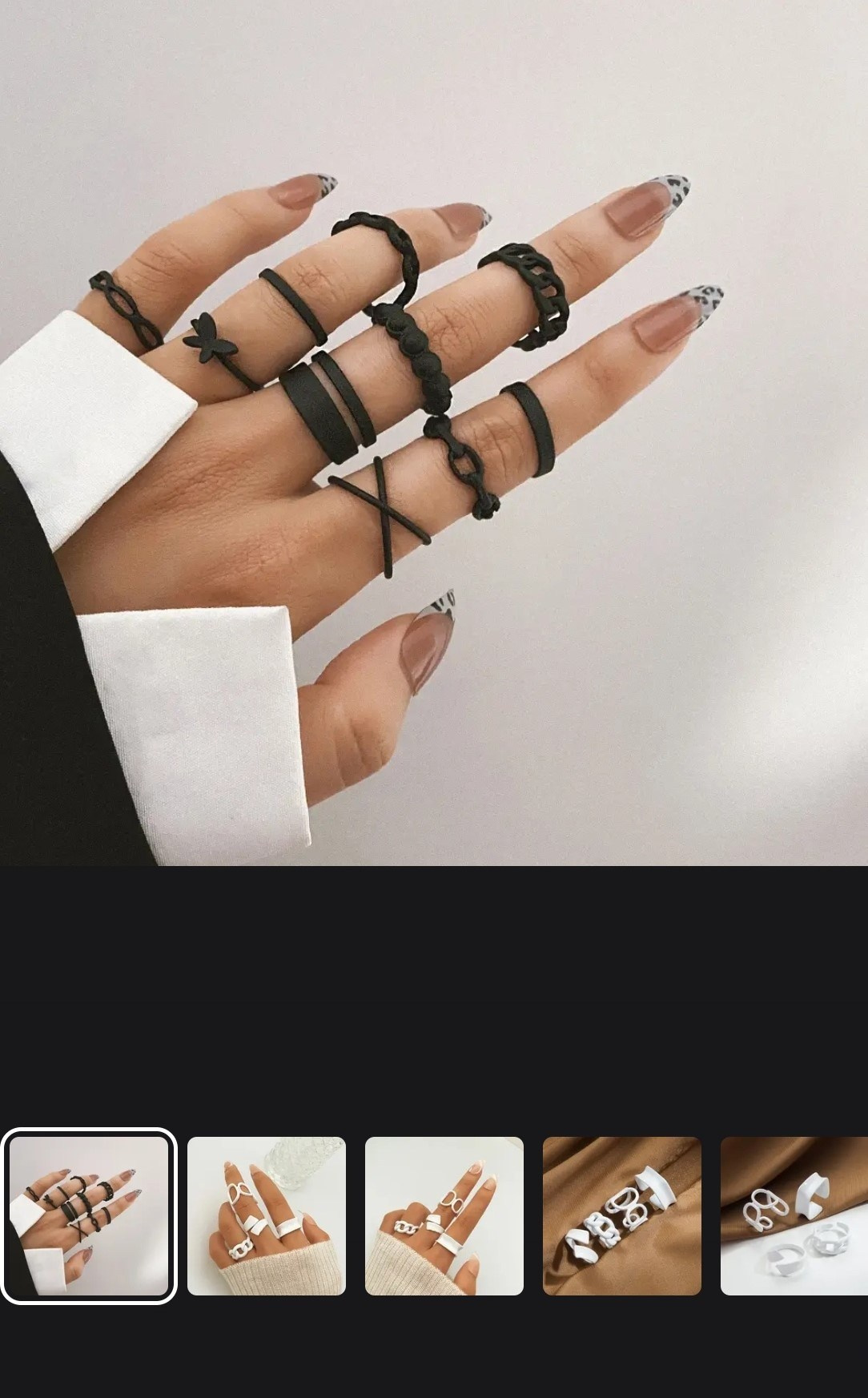View thumbnail with white rings and knit sleeve

coord(444,1215)
